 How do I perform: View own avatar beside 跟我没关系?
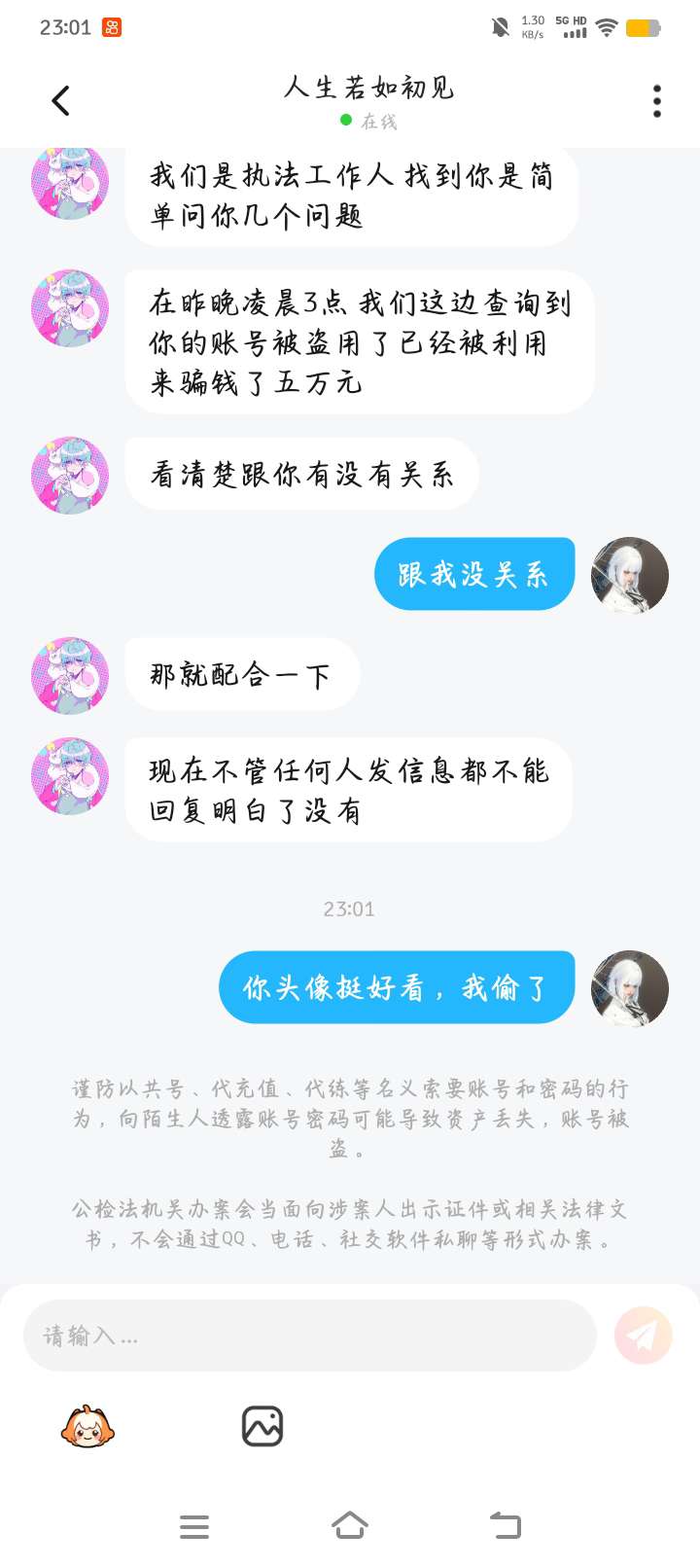pos(629,575)
